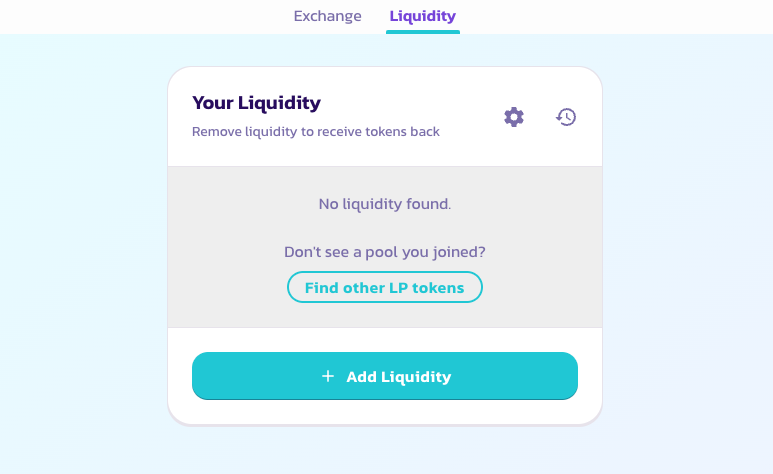Add Liquidity to a pool
This screenshot has height=474, width=773.
[385, 377]
